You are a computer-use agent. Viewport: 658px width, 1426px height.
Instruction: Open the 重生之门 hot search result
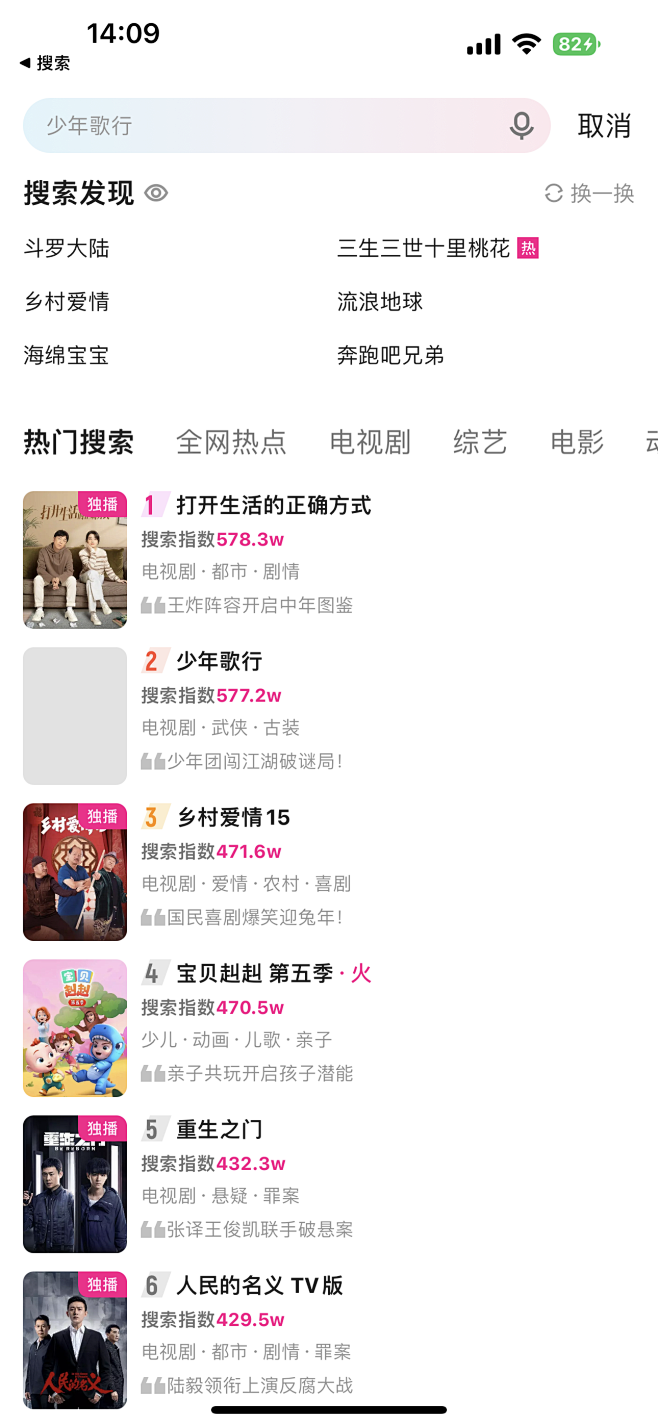click(x=219, y=1130)
